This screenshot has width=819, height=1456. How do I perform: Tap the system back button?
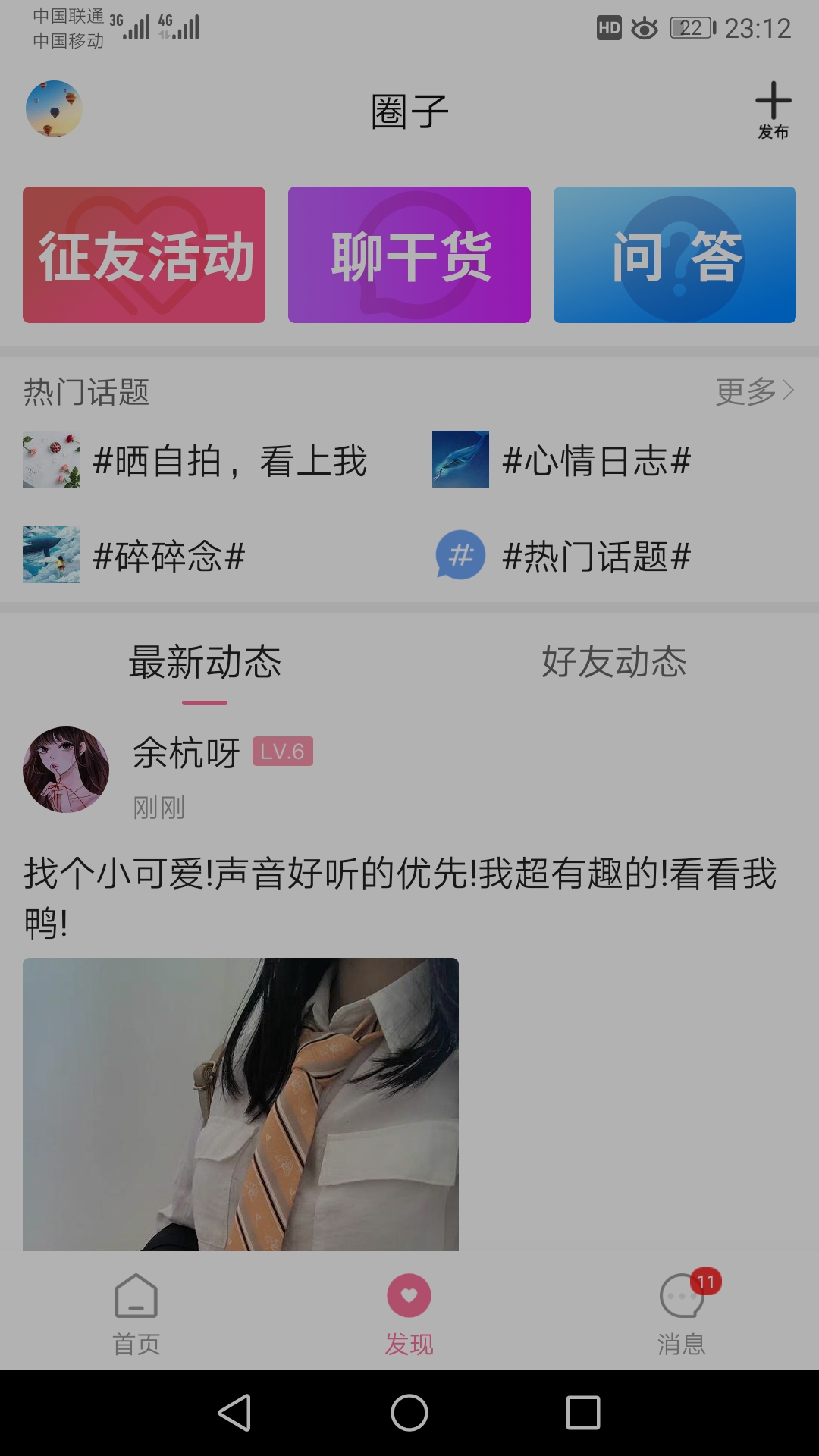click(234, 1413)
